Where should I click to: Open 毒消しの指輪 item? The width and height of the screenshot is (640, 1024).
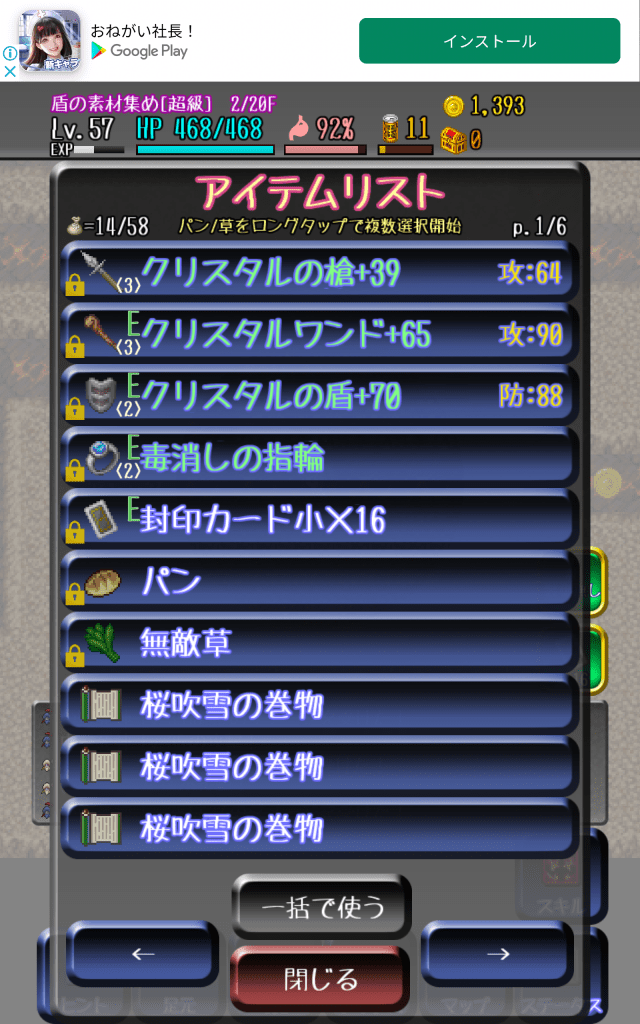coord(320,458)
